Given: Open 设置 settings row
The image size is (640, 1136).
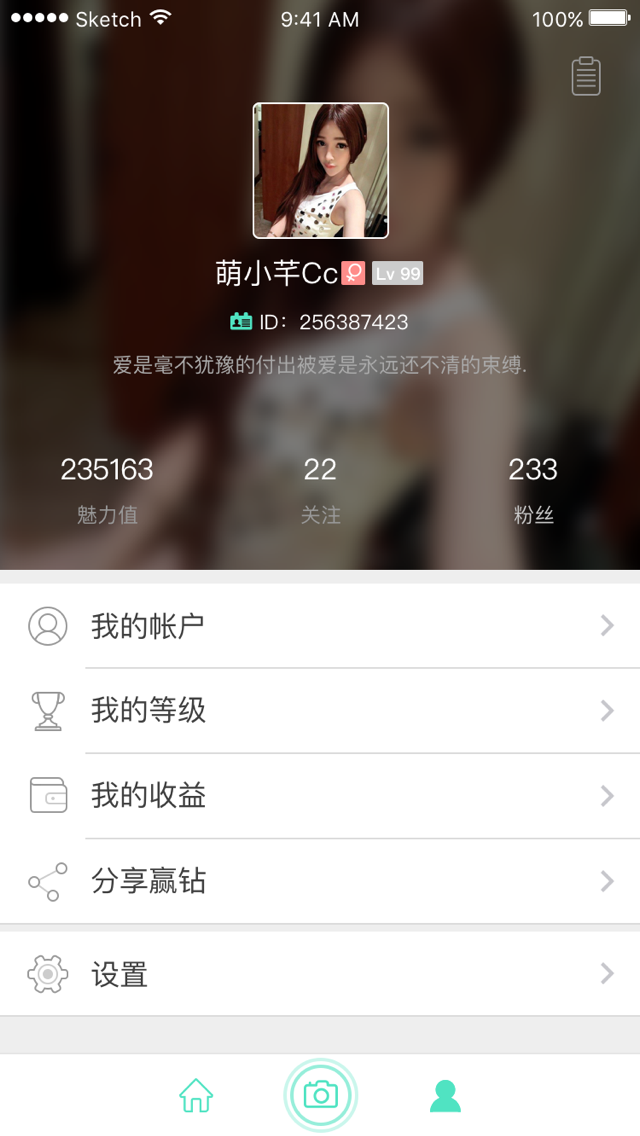Looking at the screenshot, I should pos(320,974).
